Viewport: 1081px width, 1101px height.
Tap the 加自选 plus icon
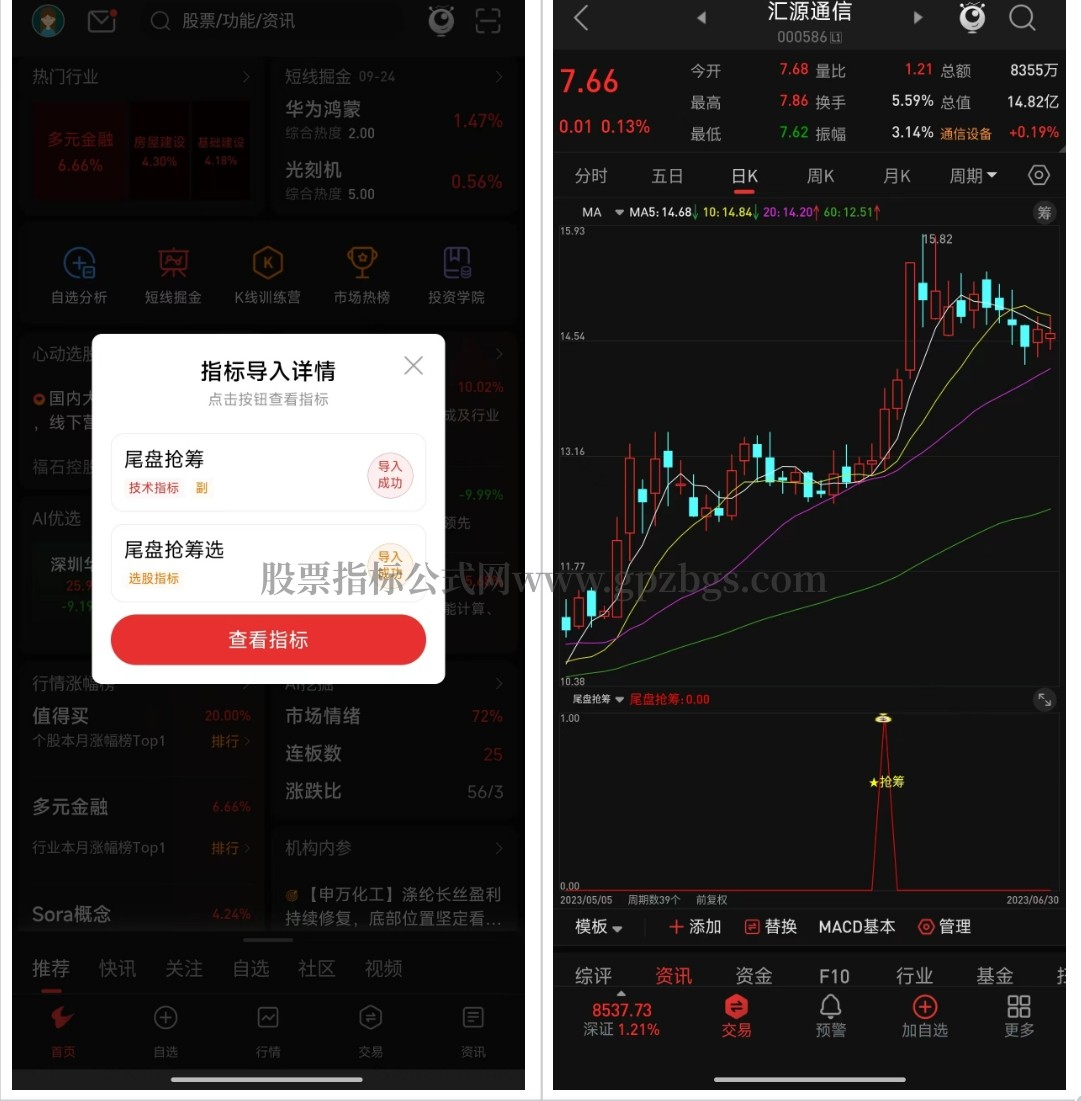924,1010
